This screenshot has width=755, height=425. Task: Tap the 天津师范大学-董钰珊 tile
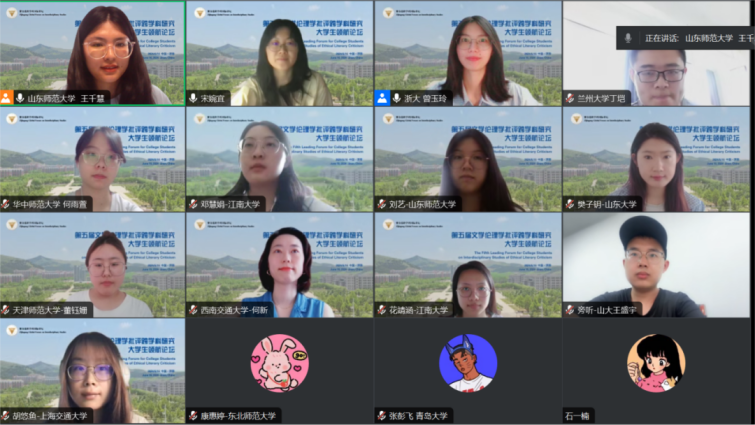point(92,264)
